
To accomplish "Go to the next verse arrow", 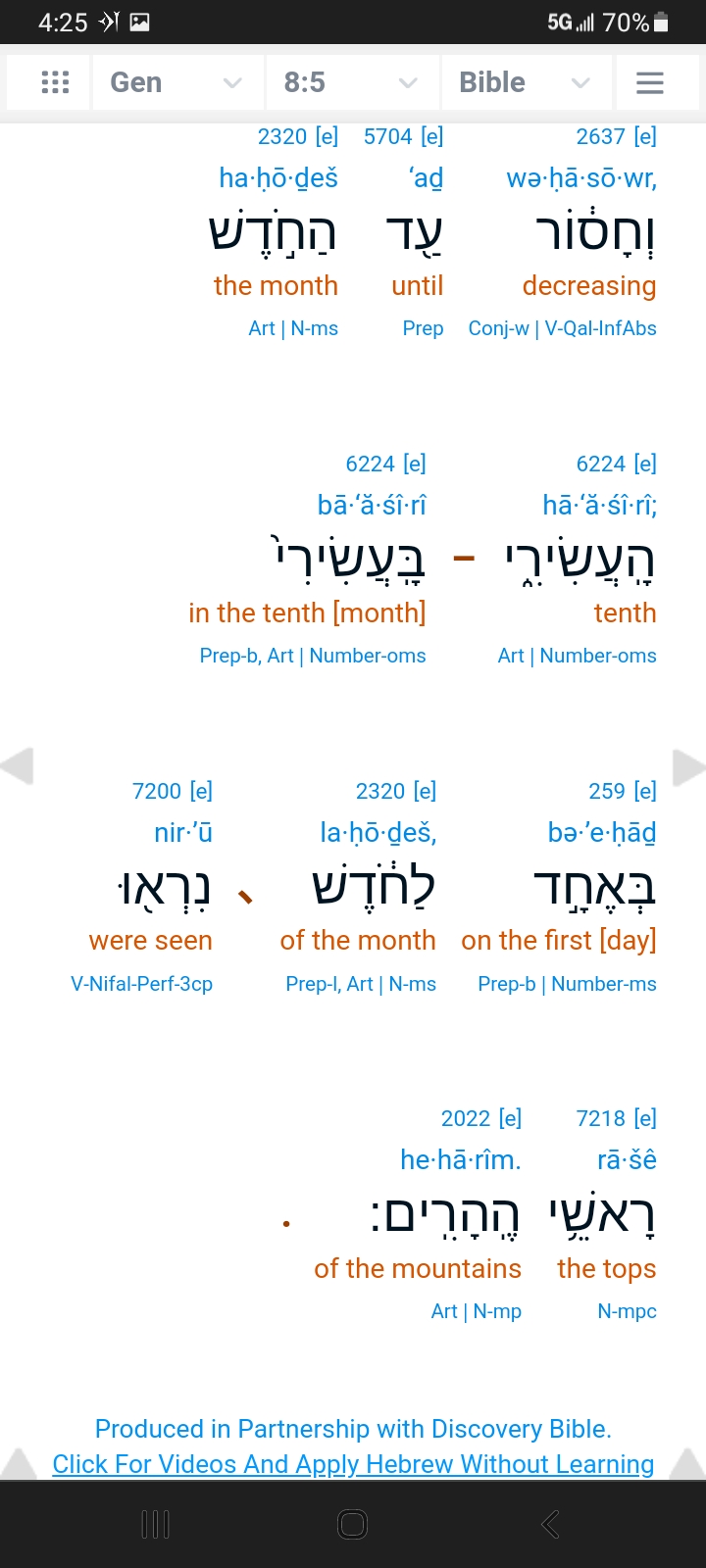I will 689,766.
